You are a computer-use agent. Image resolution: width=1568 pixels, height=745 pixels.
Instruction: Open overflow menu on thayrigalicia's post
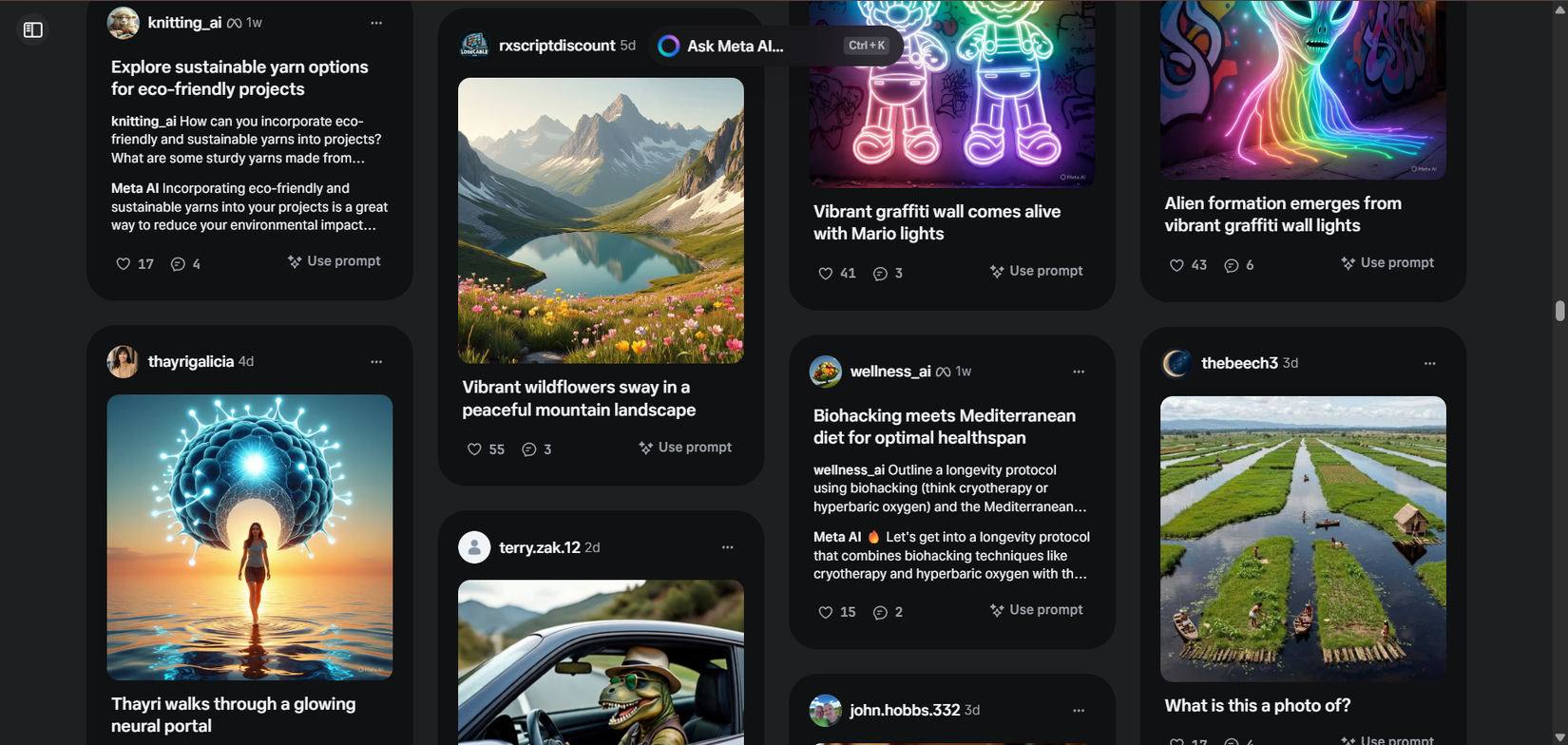pos(376,362)
